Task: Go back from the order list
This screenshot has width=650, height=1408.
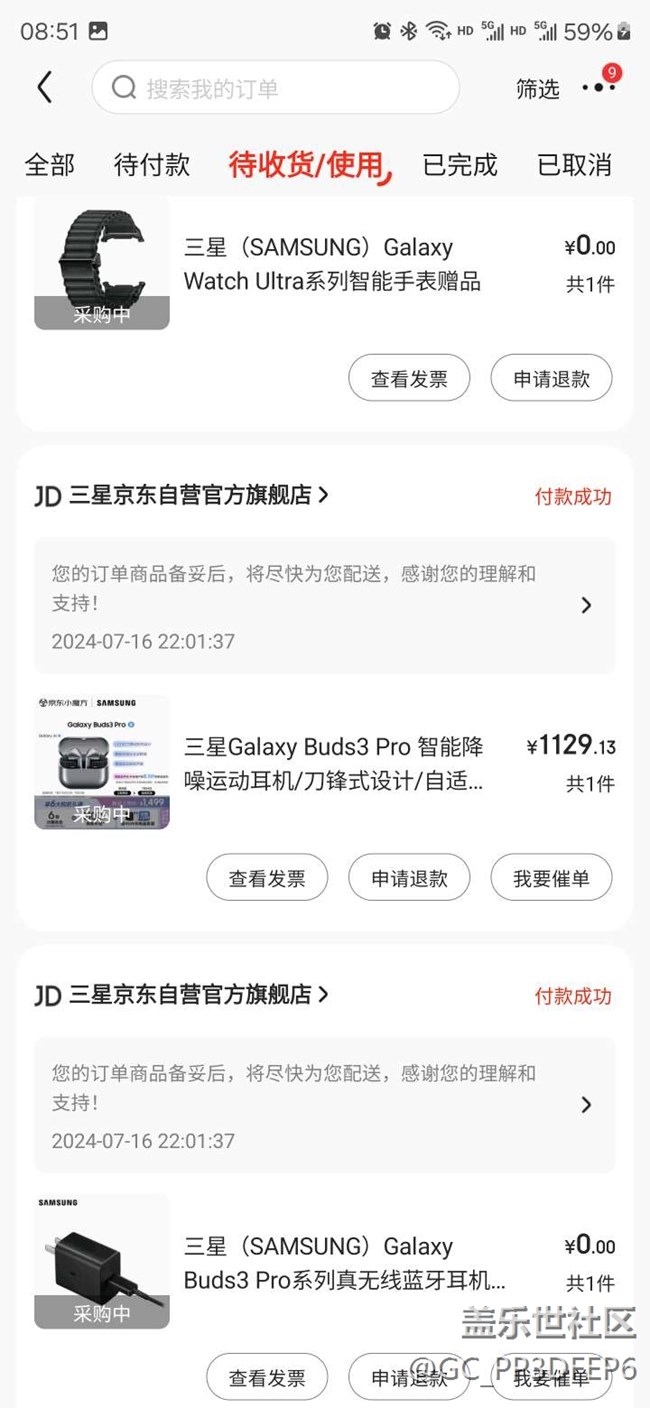Action: (44, 88)
